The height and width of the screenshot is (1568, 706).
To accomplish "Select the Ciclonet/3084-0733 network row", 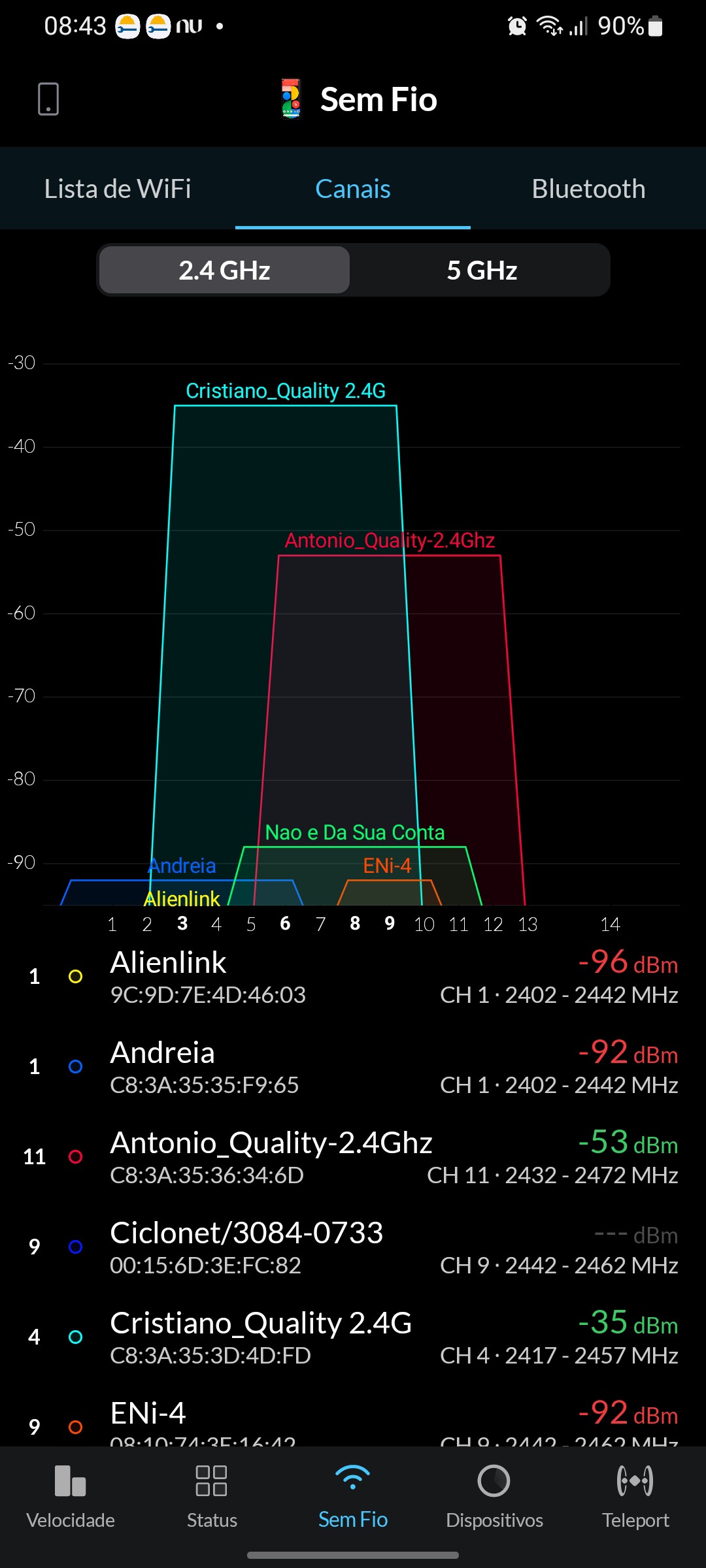I will [353, 1247].
